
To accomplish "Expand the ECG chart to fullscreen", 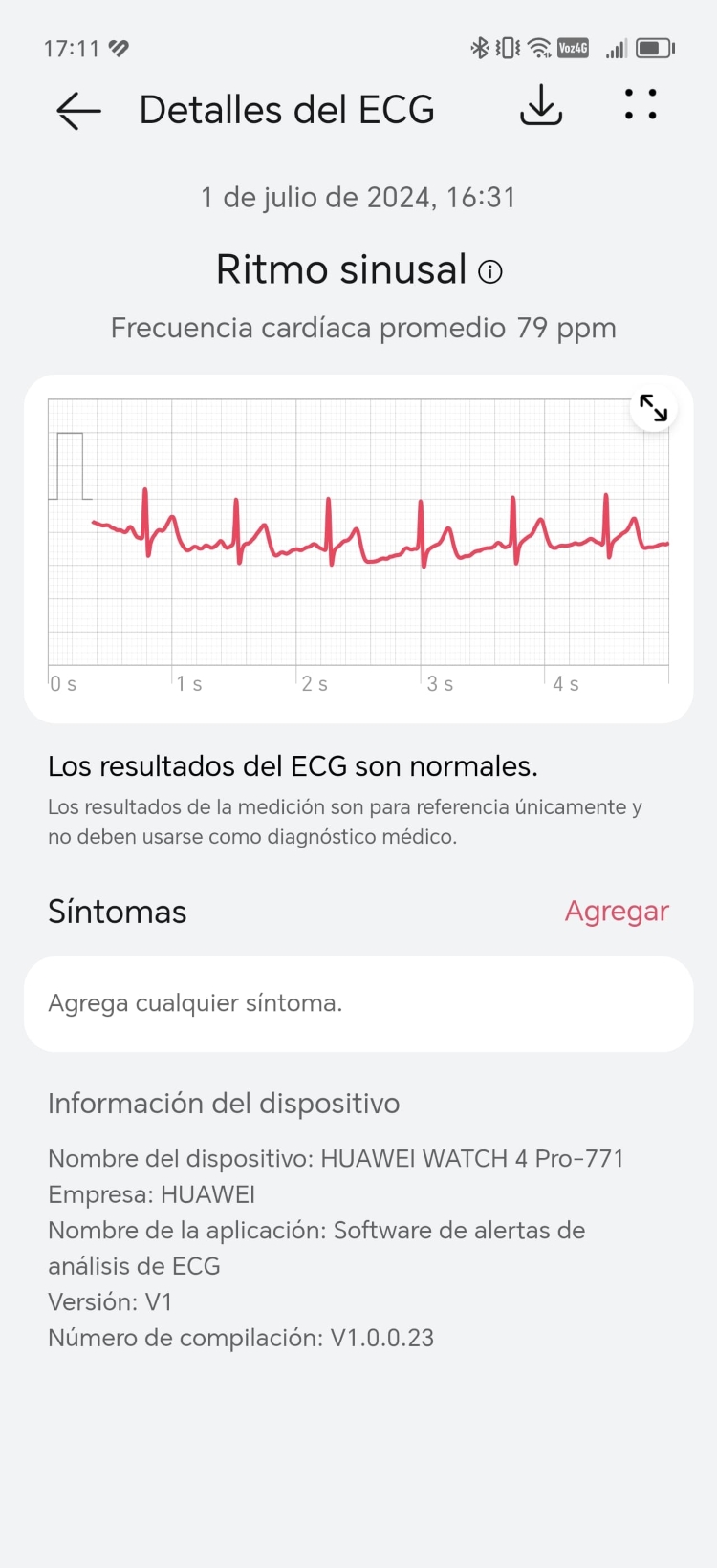I will click(x=654, y=408).
